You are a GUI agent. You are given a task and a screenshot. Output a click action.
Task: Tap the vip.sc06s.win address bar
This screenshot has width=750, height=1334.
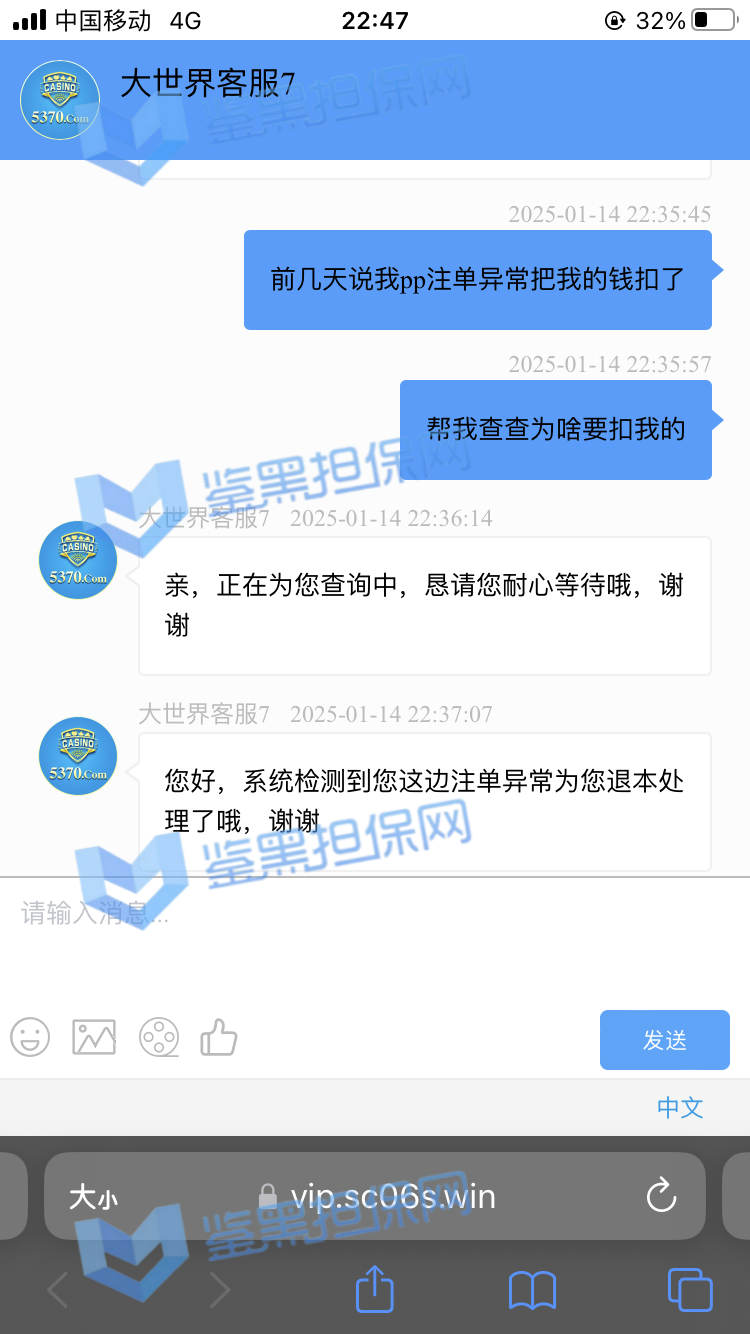pyautogui.click(x=392, y=1196)
